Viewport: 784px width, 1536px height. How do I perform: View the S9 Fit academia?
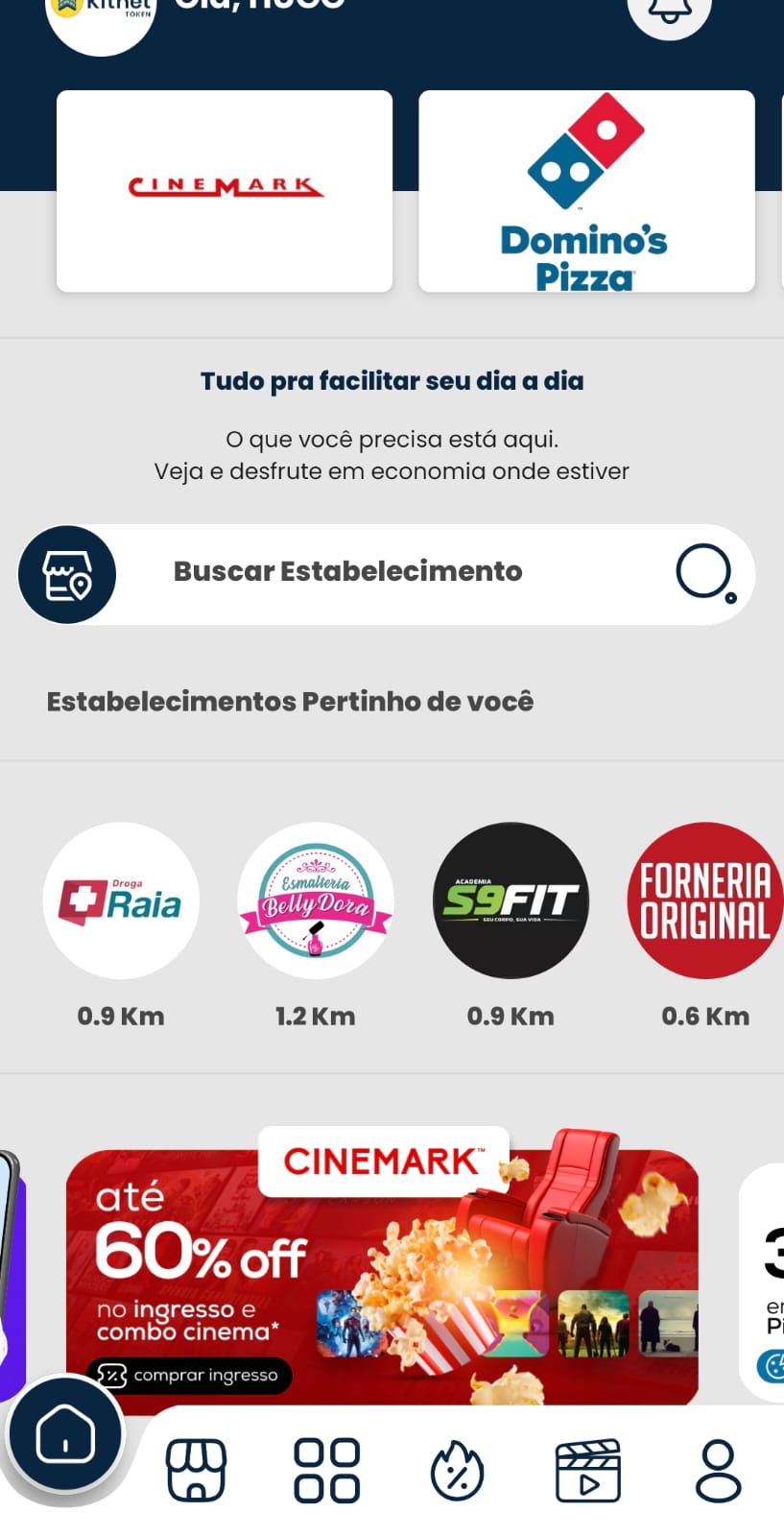(511, 900)
